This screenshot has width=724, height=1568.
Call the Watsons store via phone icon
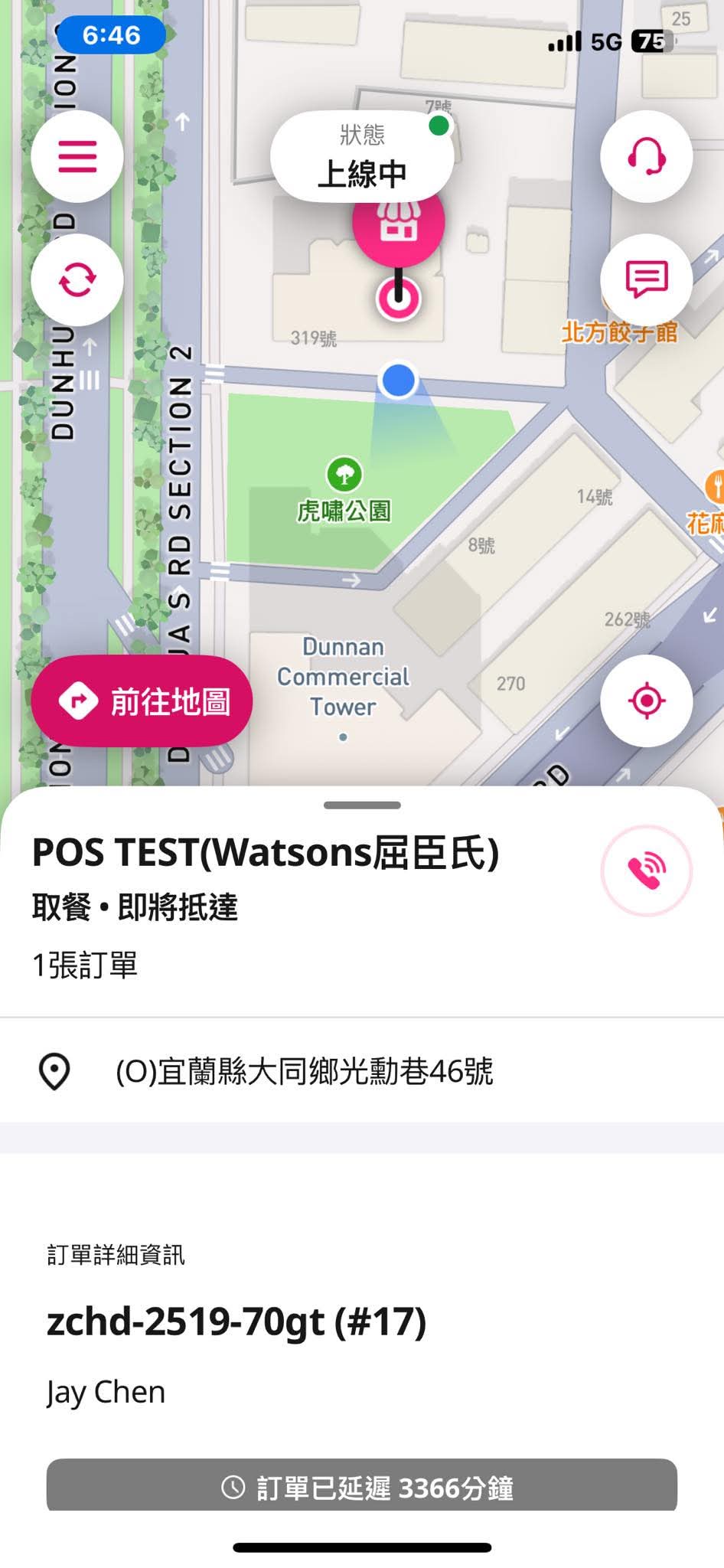click(647, 871)
